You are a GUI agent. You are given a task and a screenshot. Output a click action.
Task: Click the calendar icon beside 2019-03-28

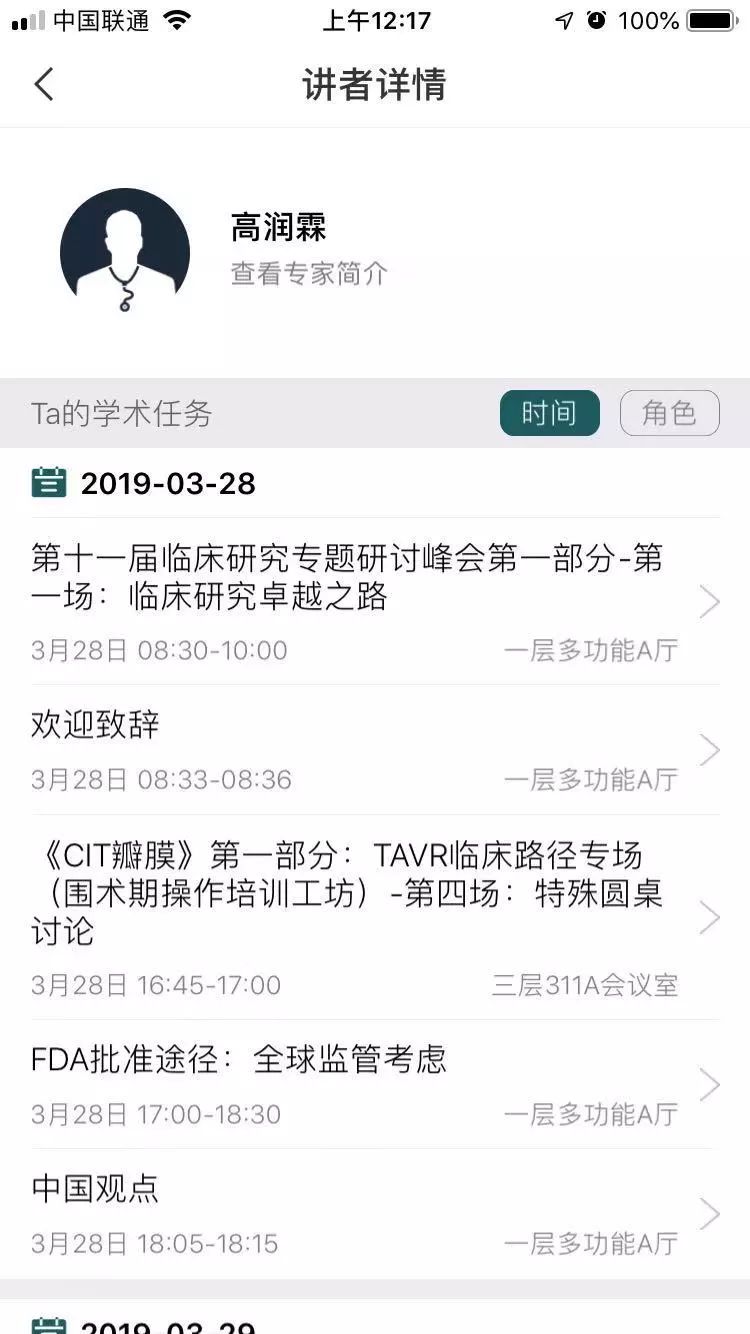pos(45,483)
